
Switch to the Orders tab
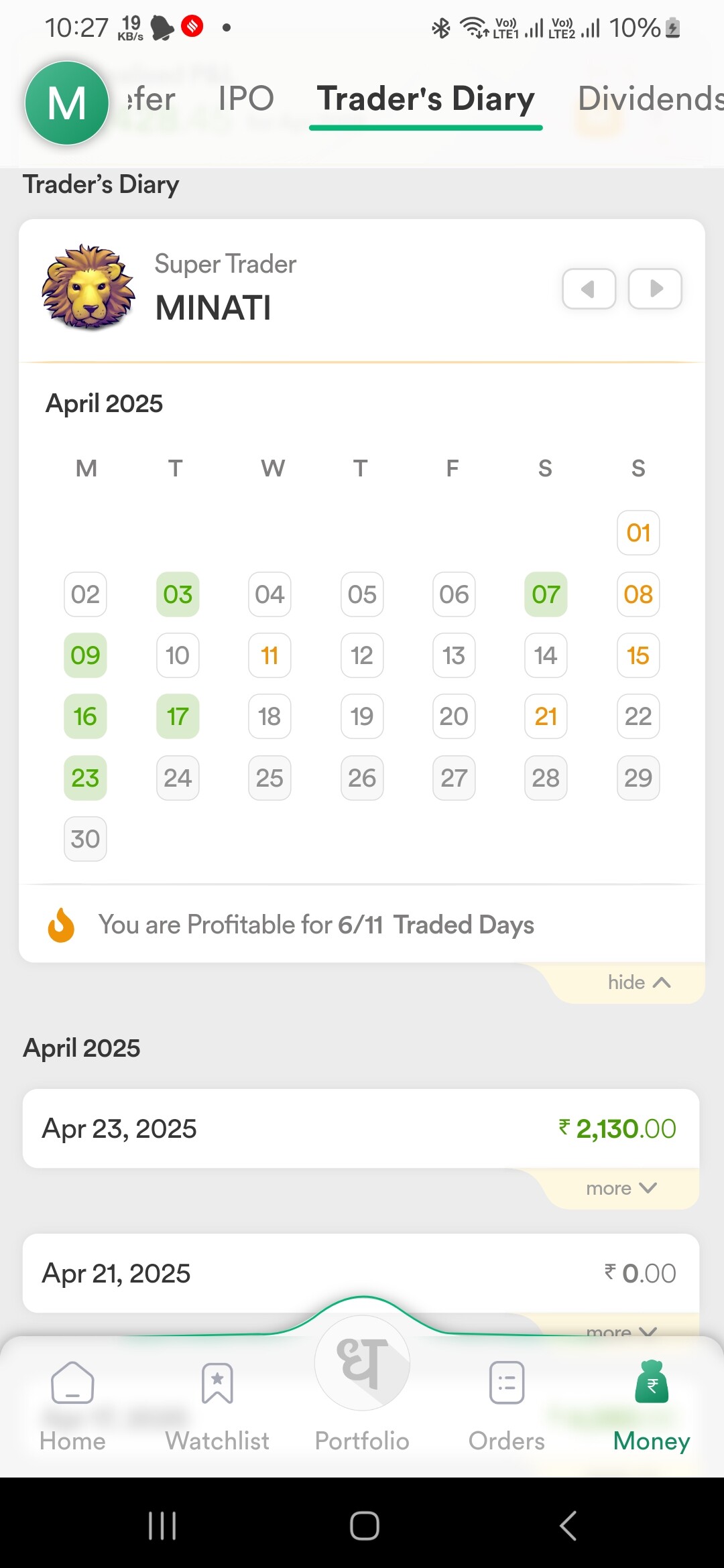pyautogui.click(x=507, y=1406)
